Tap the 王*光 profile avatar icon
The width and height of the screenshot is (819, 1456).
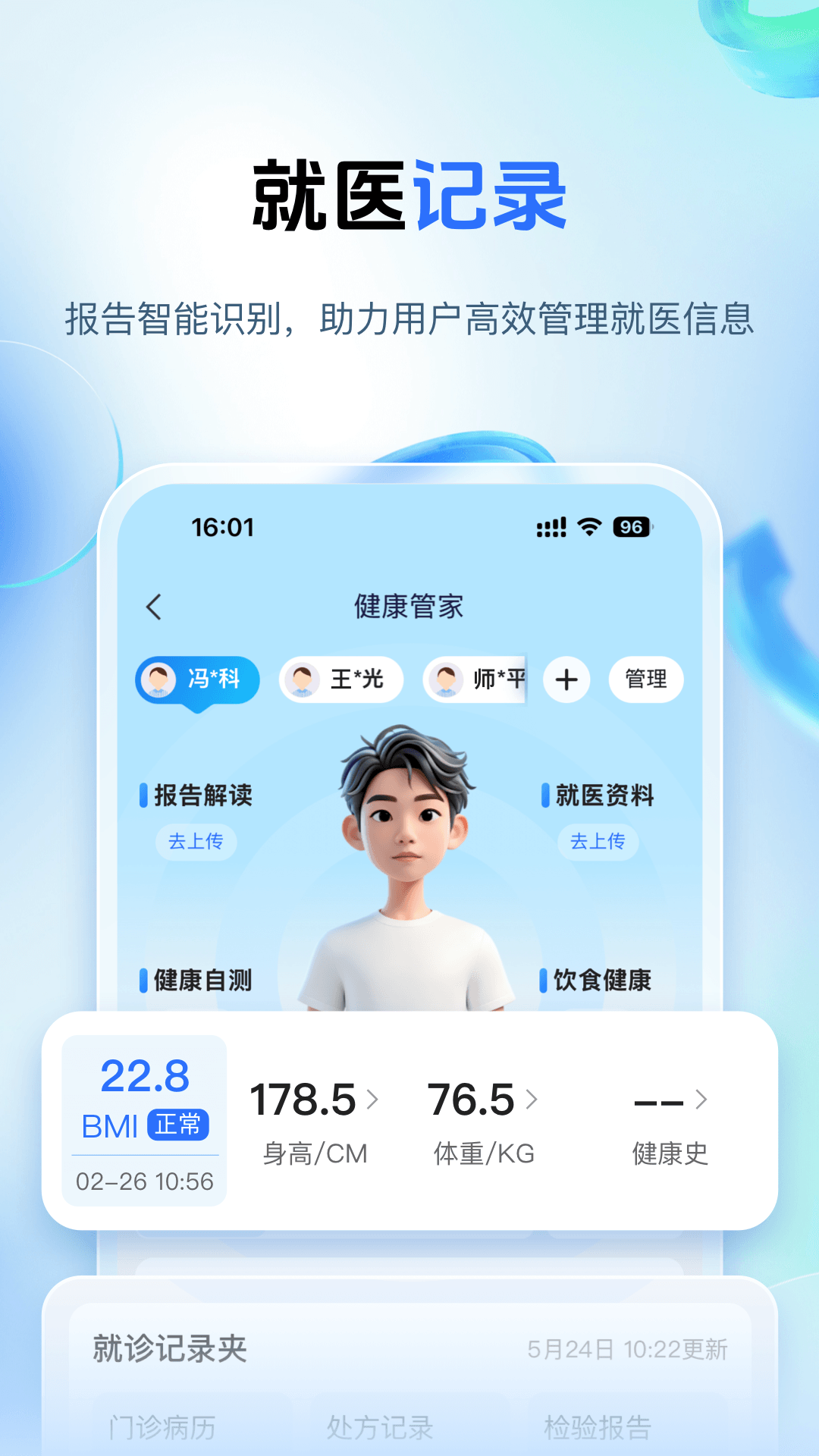(x=303, y=680)
